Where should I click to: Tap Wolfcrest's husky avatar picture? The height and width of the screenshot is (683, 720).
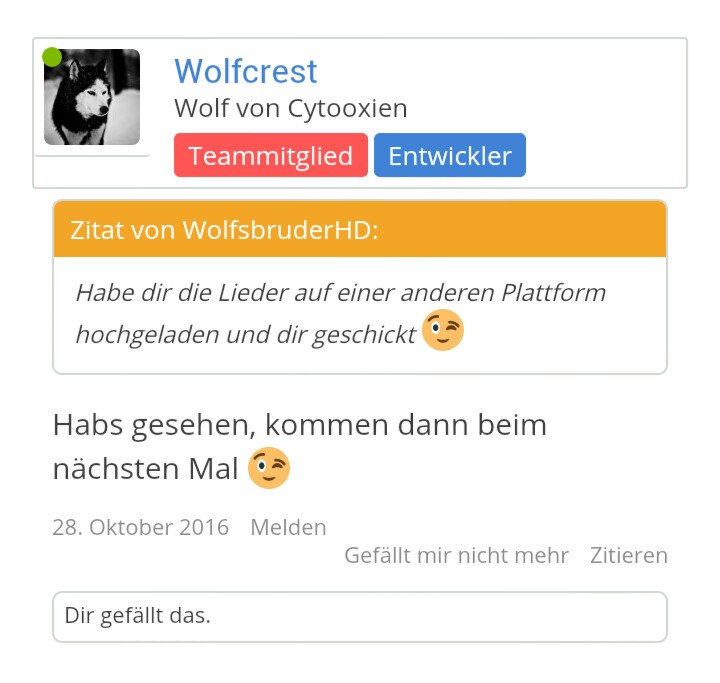click(91, 97)
